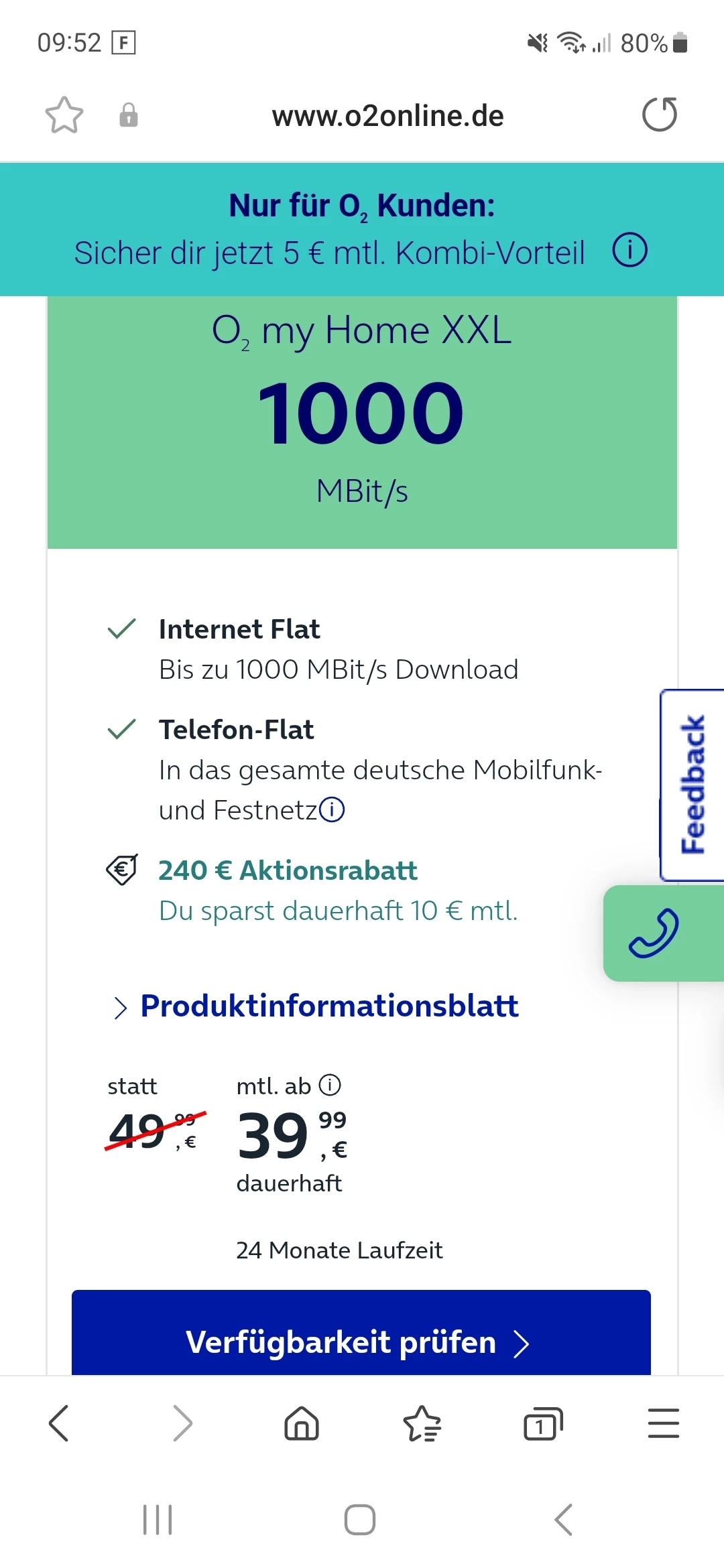Bookmark this page with the star icon
Screen dimensions: 724x1568
click(x=64, y=115)
